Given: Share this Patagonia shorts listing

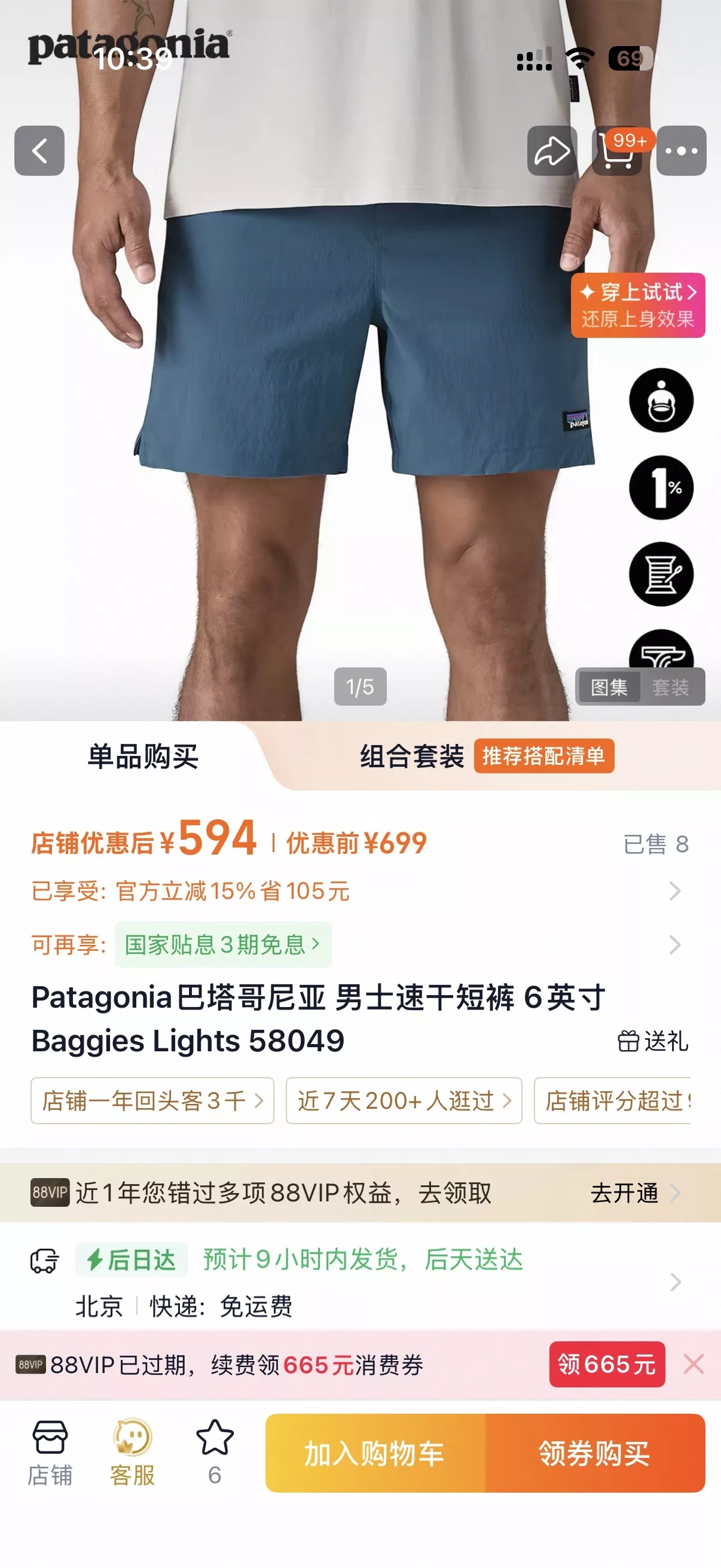Looking at the screenshot, I should tap(552, 151).
